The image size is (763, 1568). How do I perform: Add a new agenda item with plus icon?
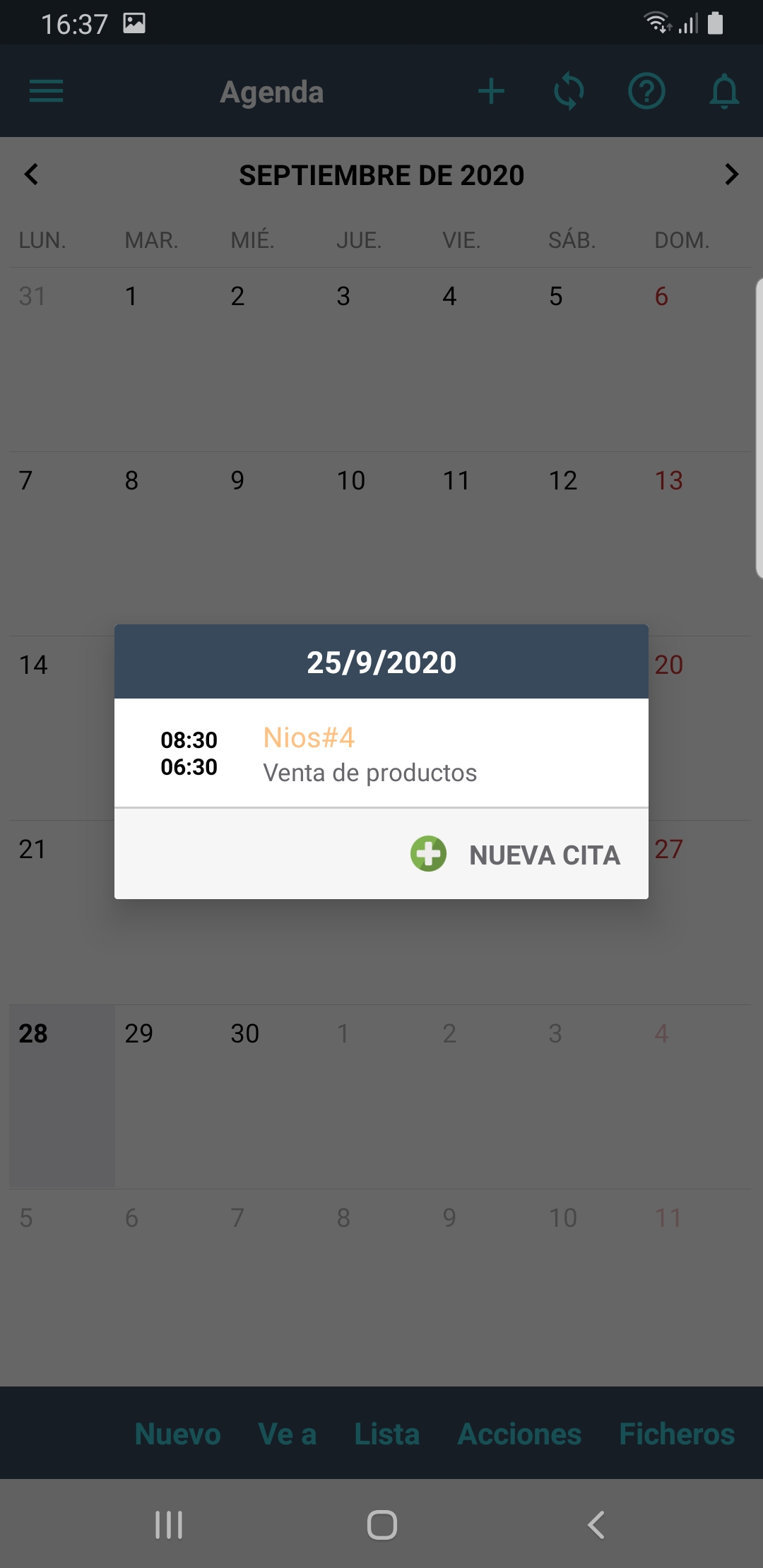491,92
